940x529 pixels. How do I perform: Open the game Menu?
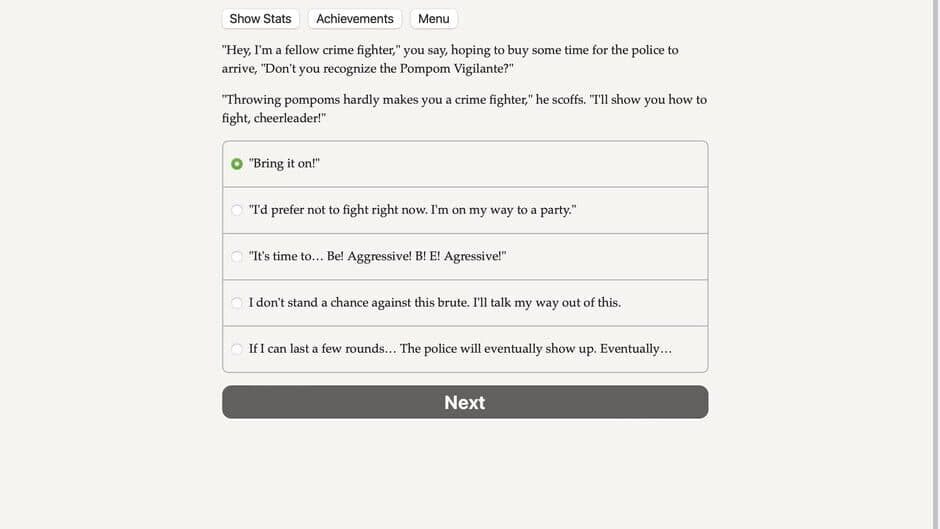pyautogui.click(x=433, y=19)
